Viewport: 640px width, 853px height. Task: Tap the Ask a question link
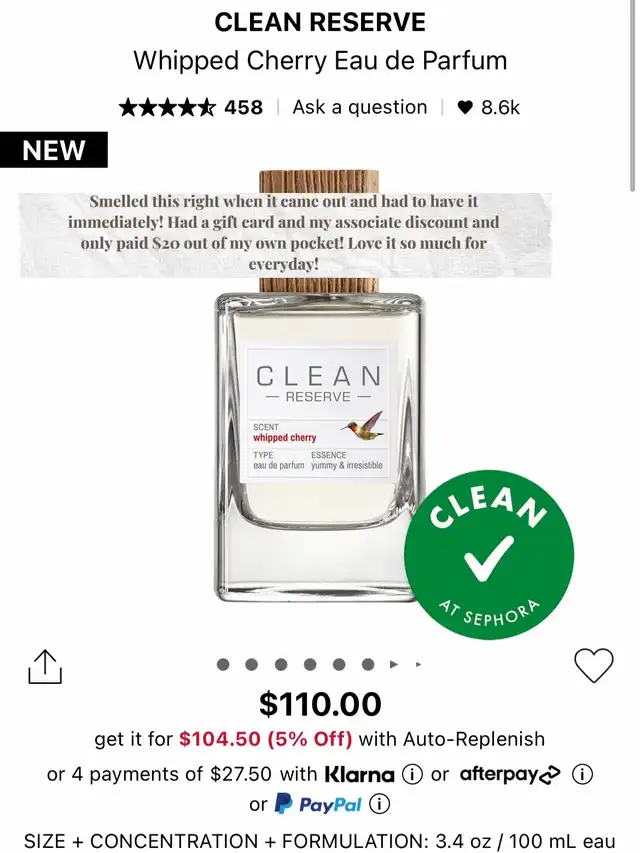click(359, 107)
